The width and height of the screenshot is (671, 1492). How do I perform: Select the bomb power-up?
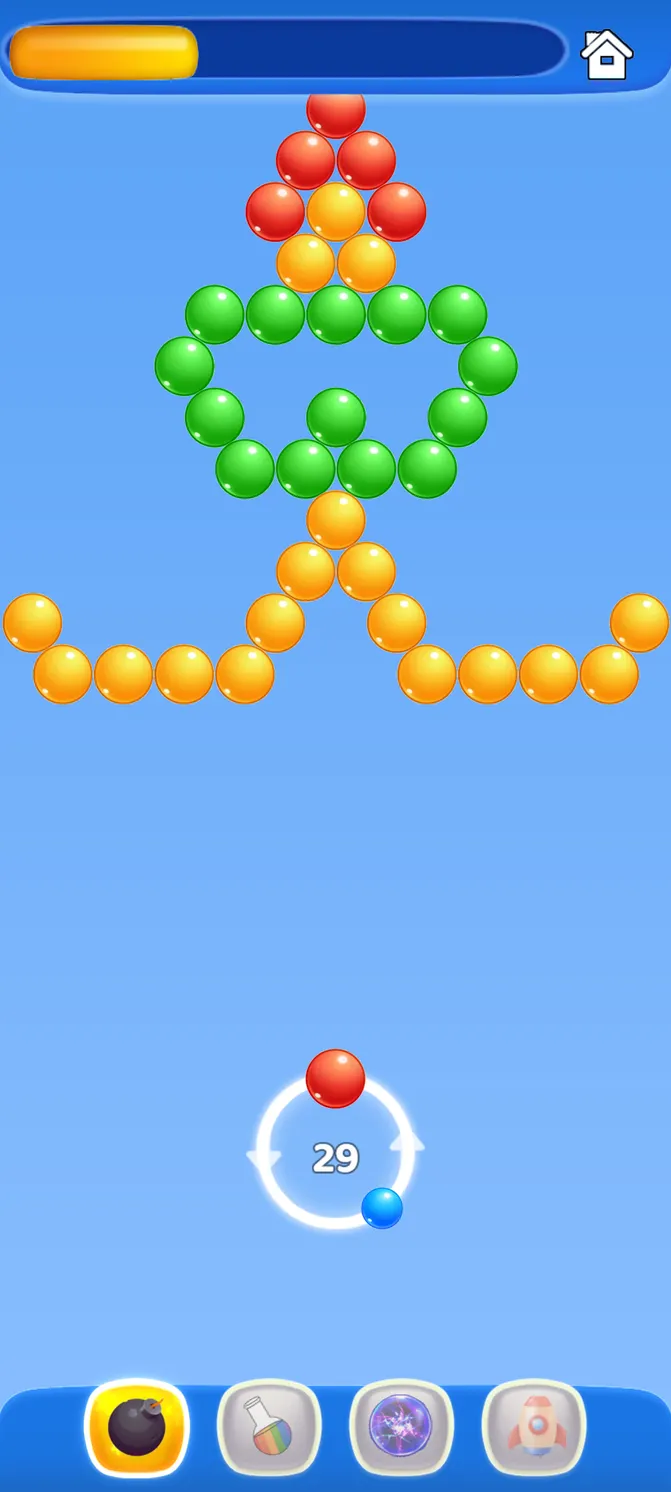[x=137, y=1427]
